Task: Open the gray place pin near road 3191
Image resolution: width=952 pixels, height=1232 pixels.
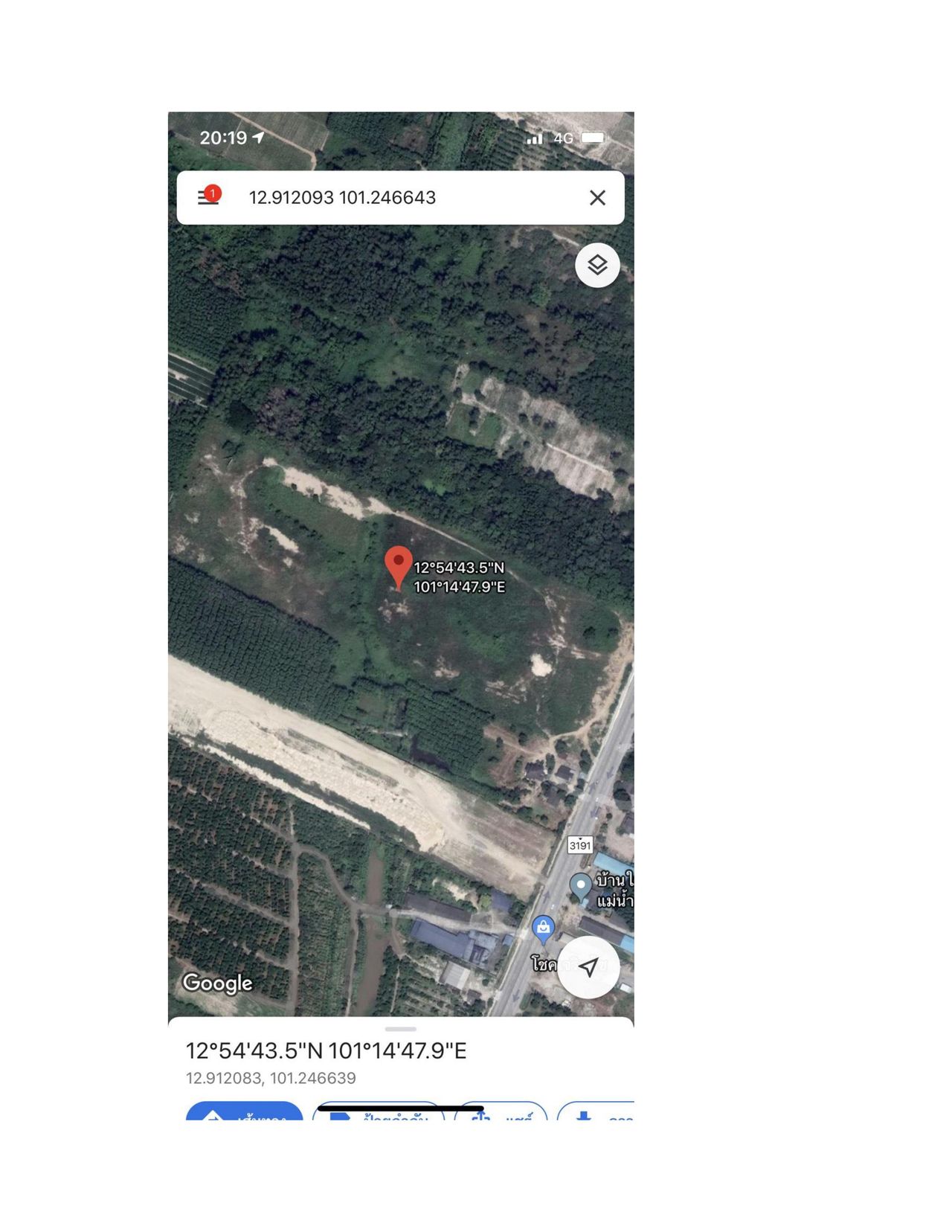Action: (580, 886)
